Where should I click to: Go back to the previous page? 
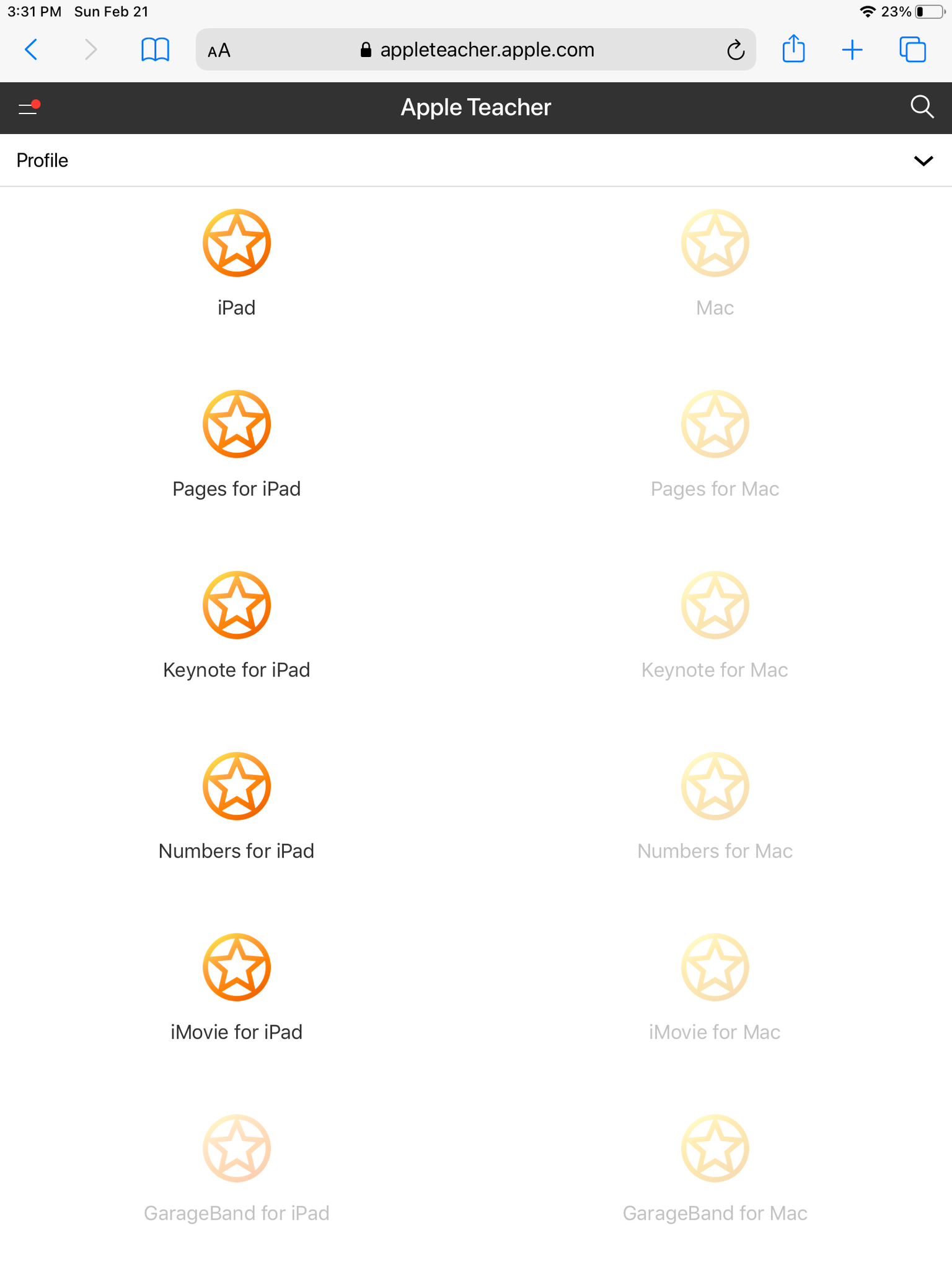31,50
